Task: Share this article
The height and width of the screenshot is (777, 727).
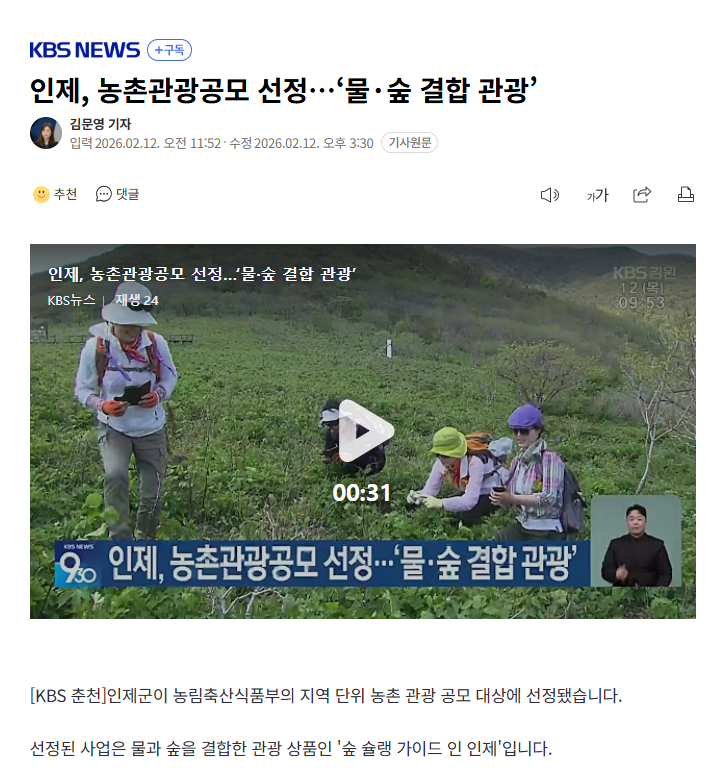Action: click(642, 195)
